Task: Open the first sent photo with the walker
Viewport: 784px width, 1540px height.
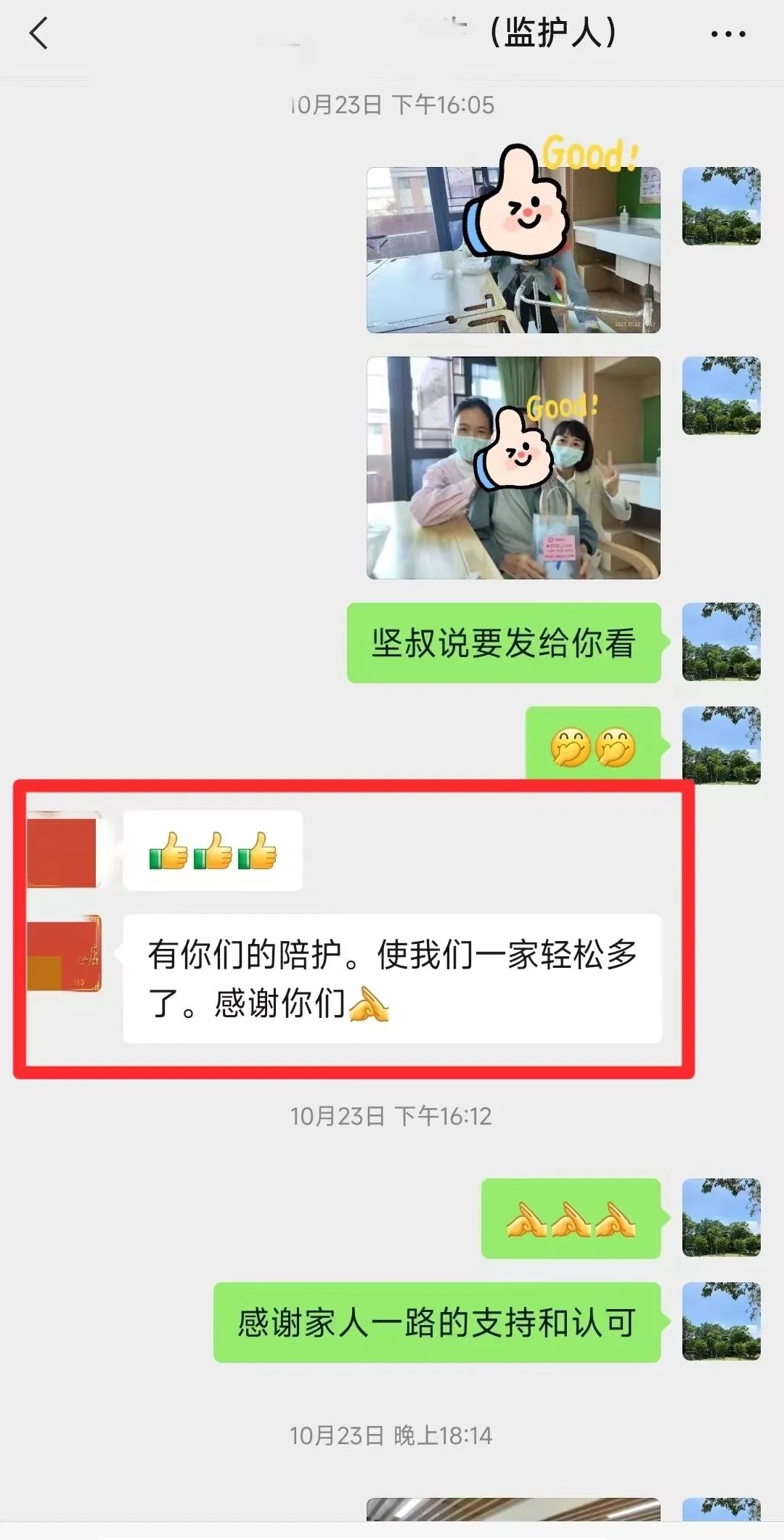Action: [x=513, y=250]
